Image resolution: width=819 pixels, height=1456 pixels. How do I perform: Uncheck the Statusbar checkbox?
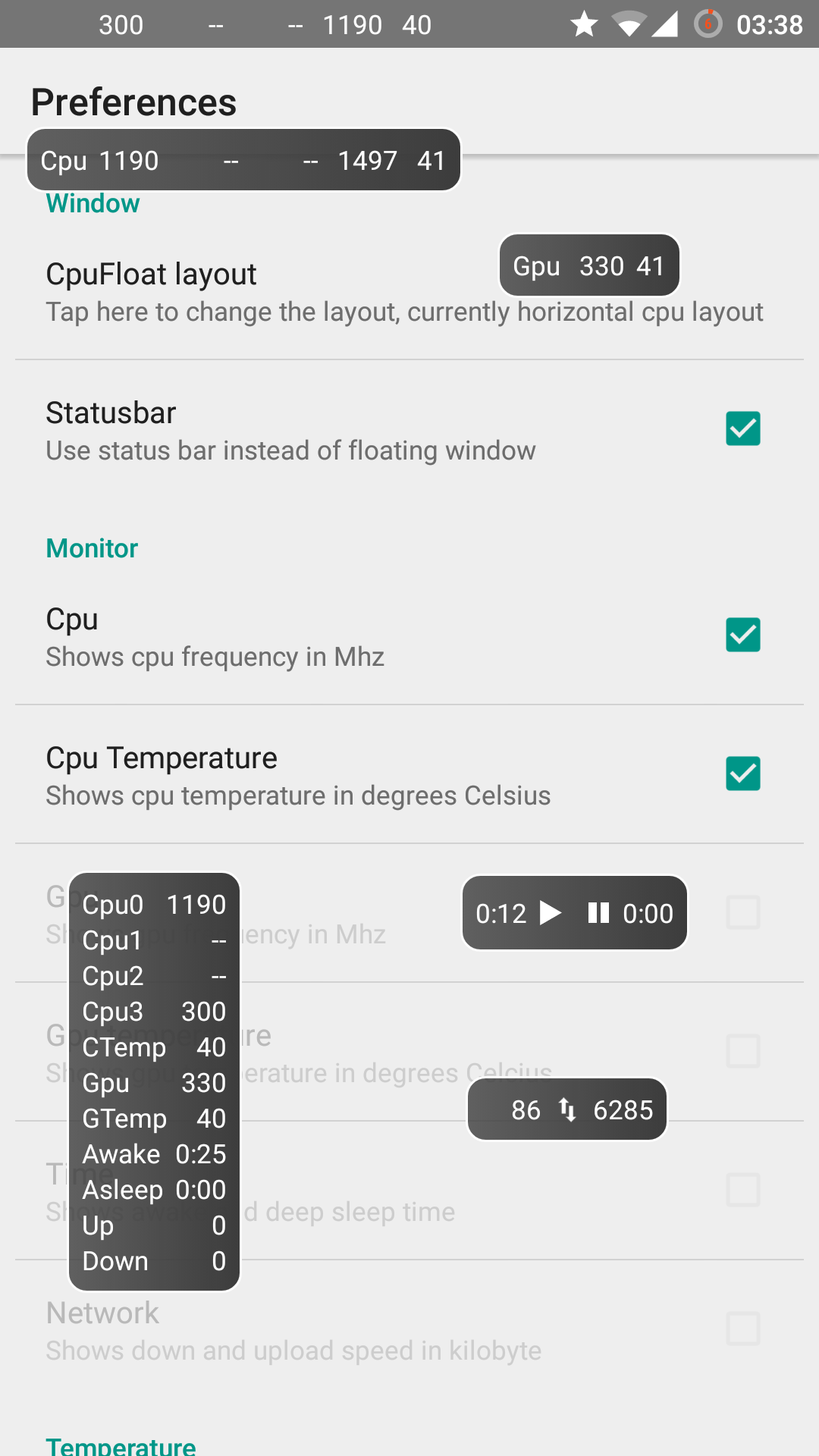[742, 429]
